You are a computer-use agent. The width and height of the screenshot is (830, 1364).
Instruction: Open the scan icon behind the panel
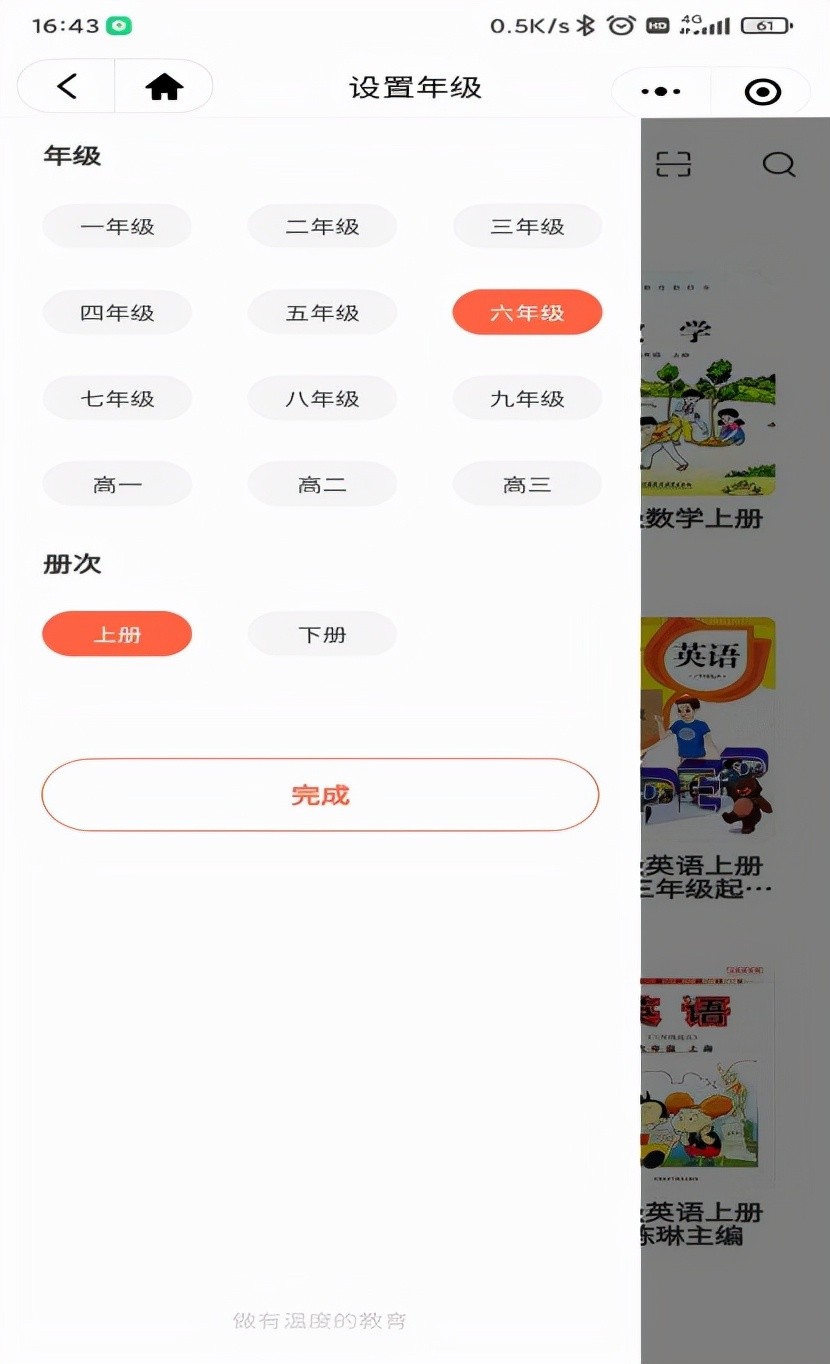(674, 164)
